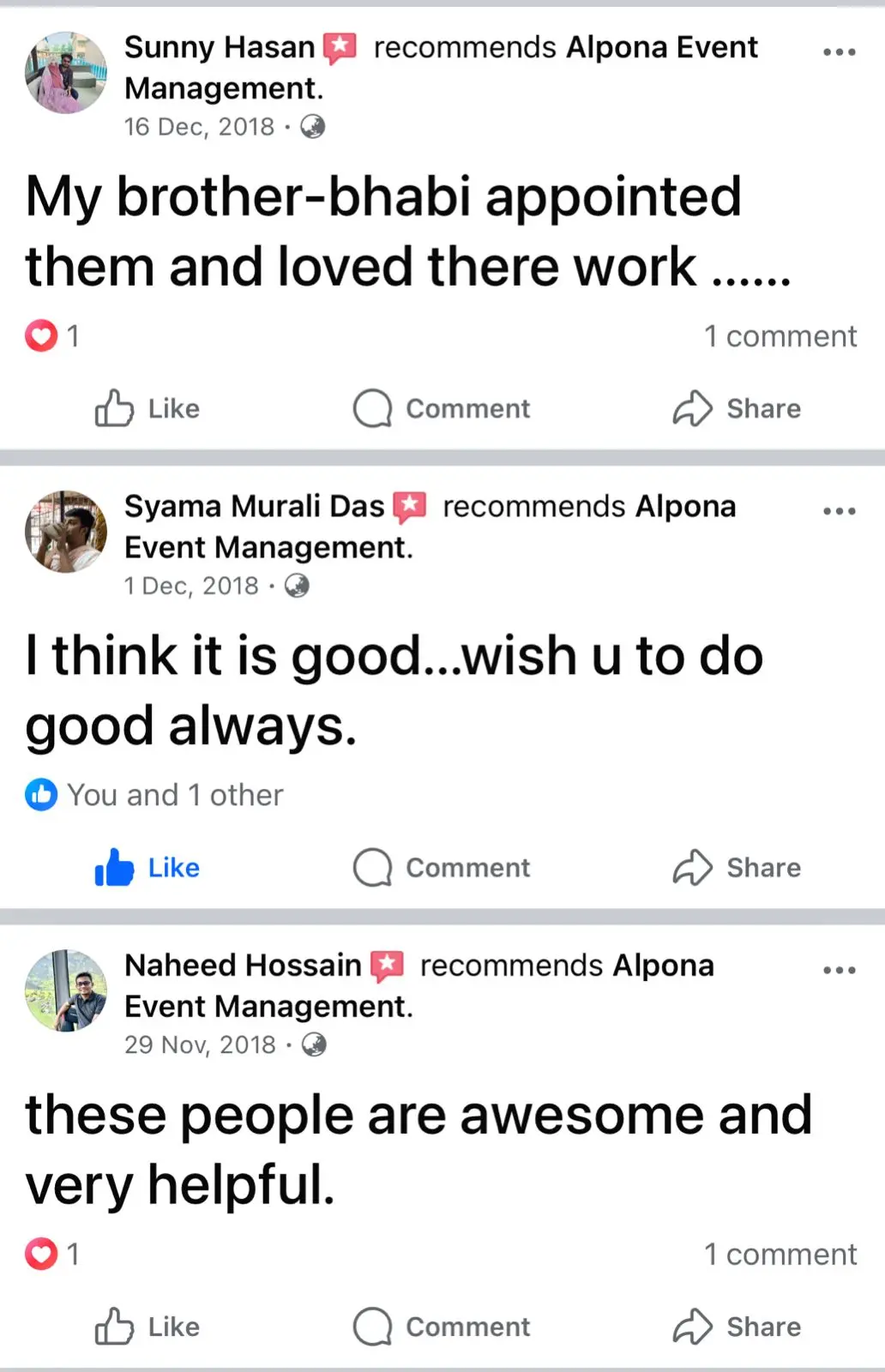Open the overflow menu on Syama Murali Das's post
The image size is (885, 1372).
coord(839,511)
